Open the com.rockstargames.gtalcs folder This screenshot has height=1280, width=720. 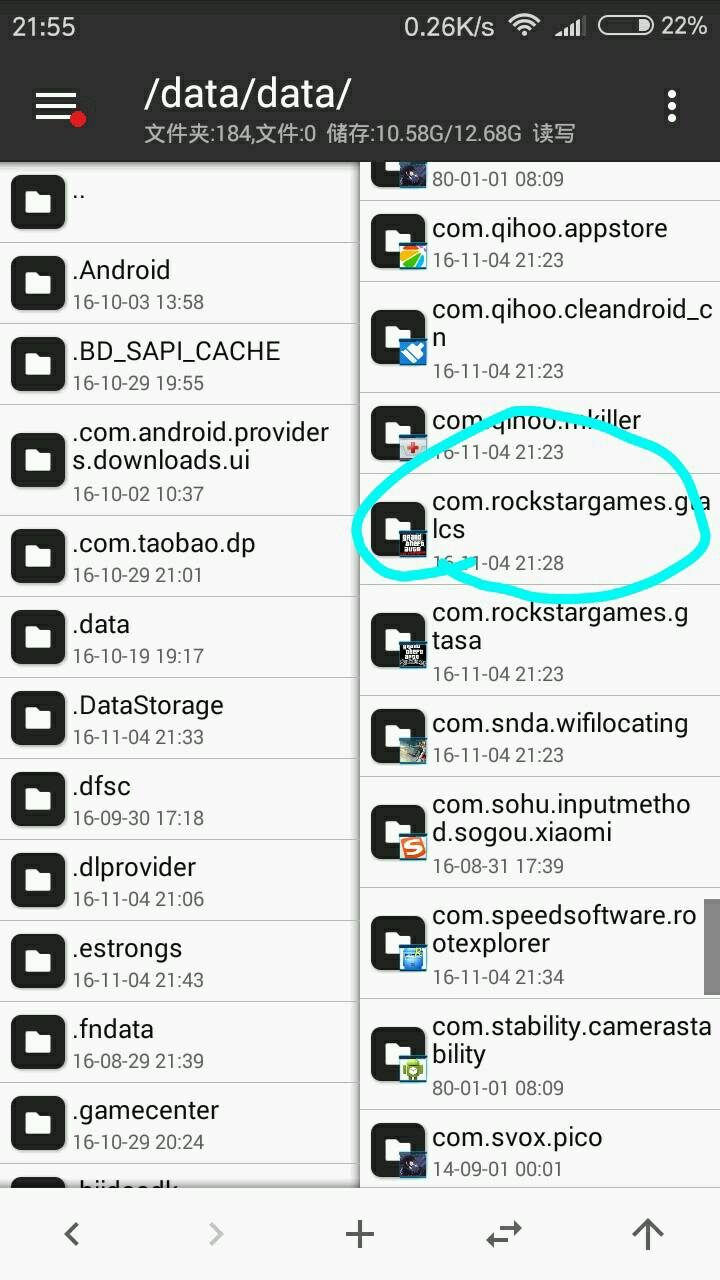(x=540, y=529)
